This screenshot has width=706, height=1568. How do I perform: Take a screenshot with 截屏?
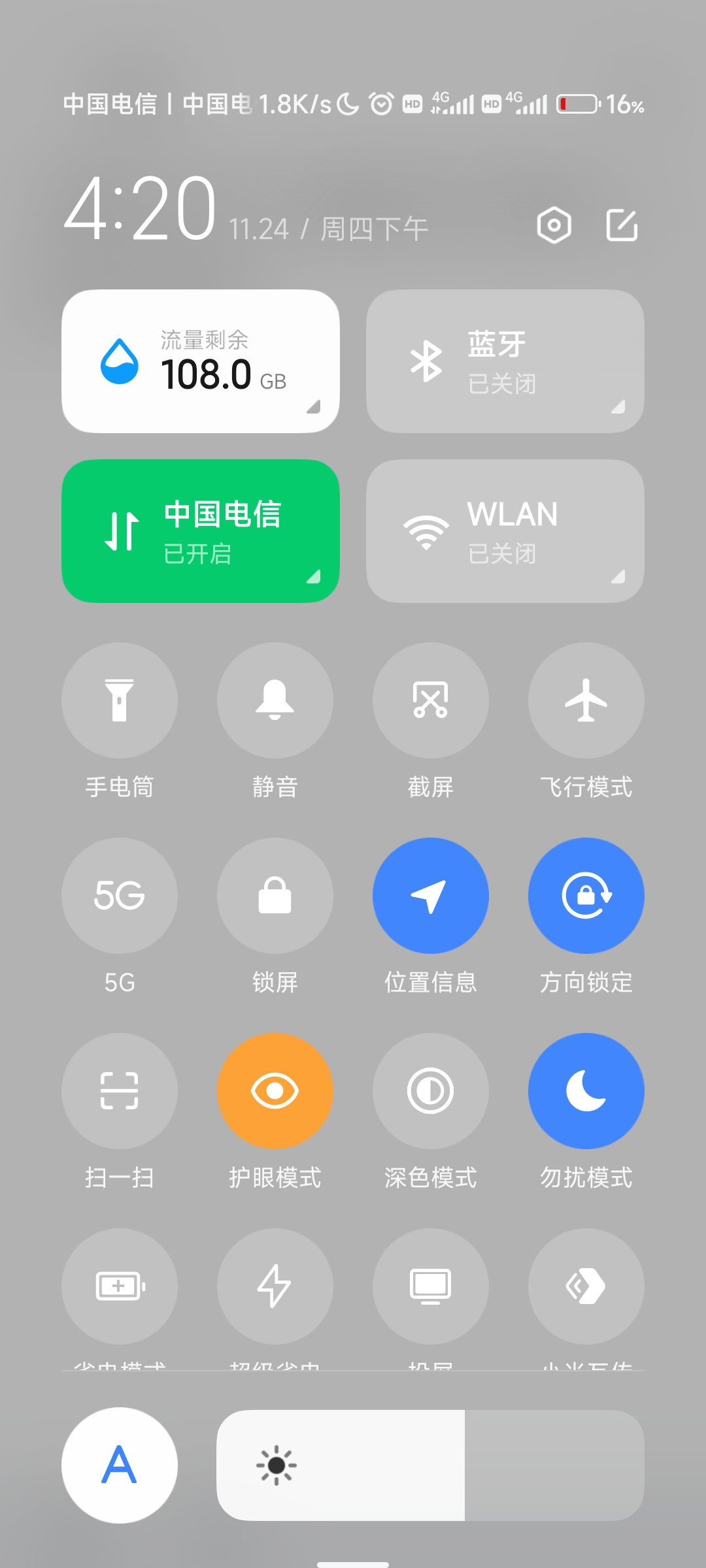point(431,700)
